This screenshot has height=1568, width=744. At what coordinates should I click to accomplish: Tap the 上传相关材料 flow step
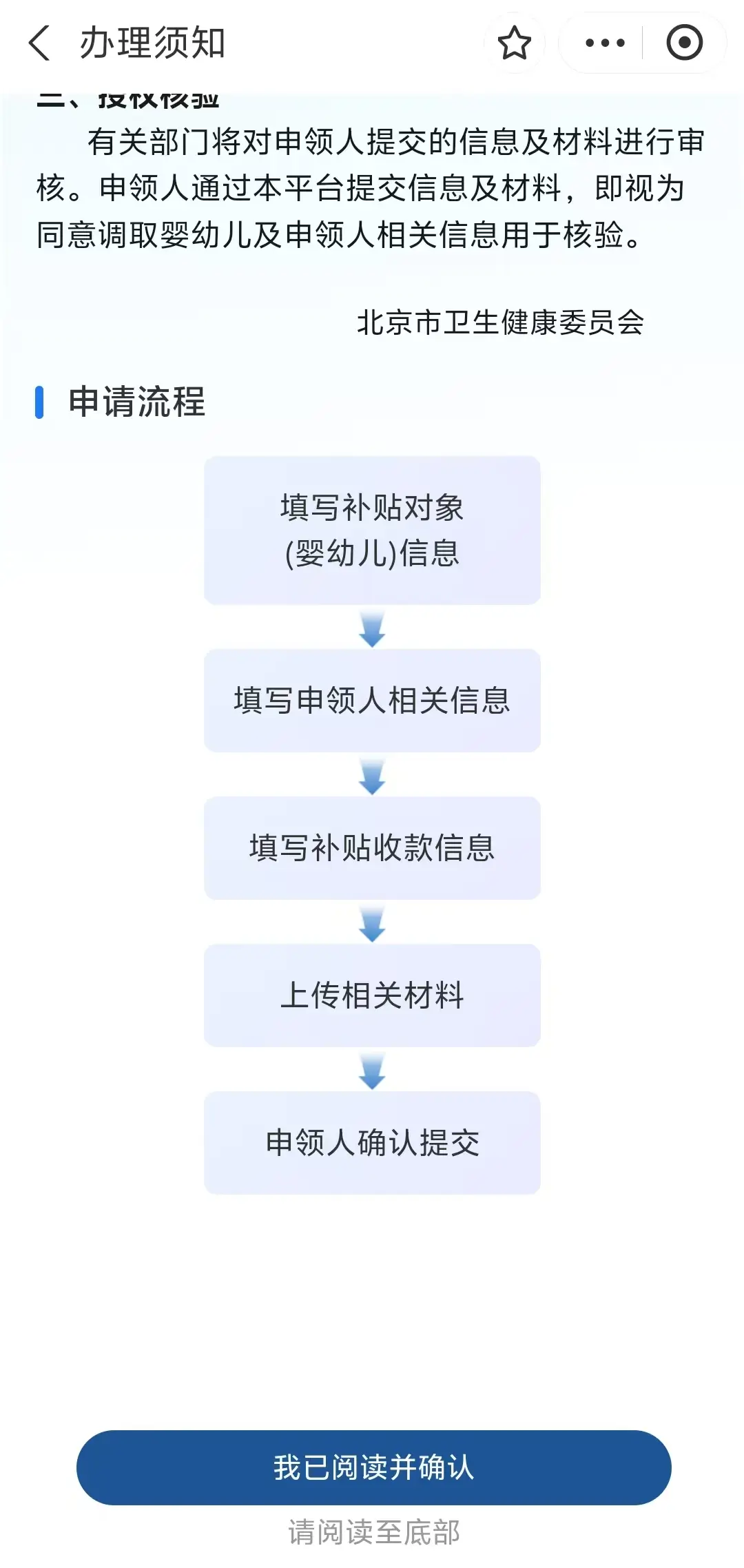373,996
